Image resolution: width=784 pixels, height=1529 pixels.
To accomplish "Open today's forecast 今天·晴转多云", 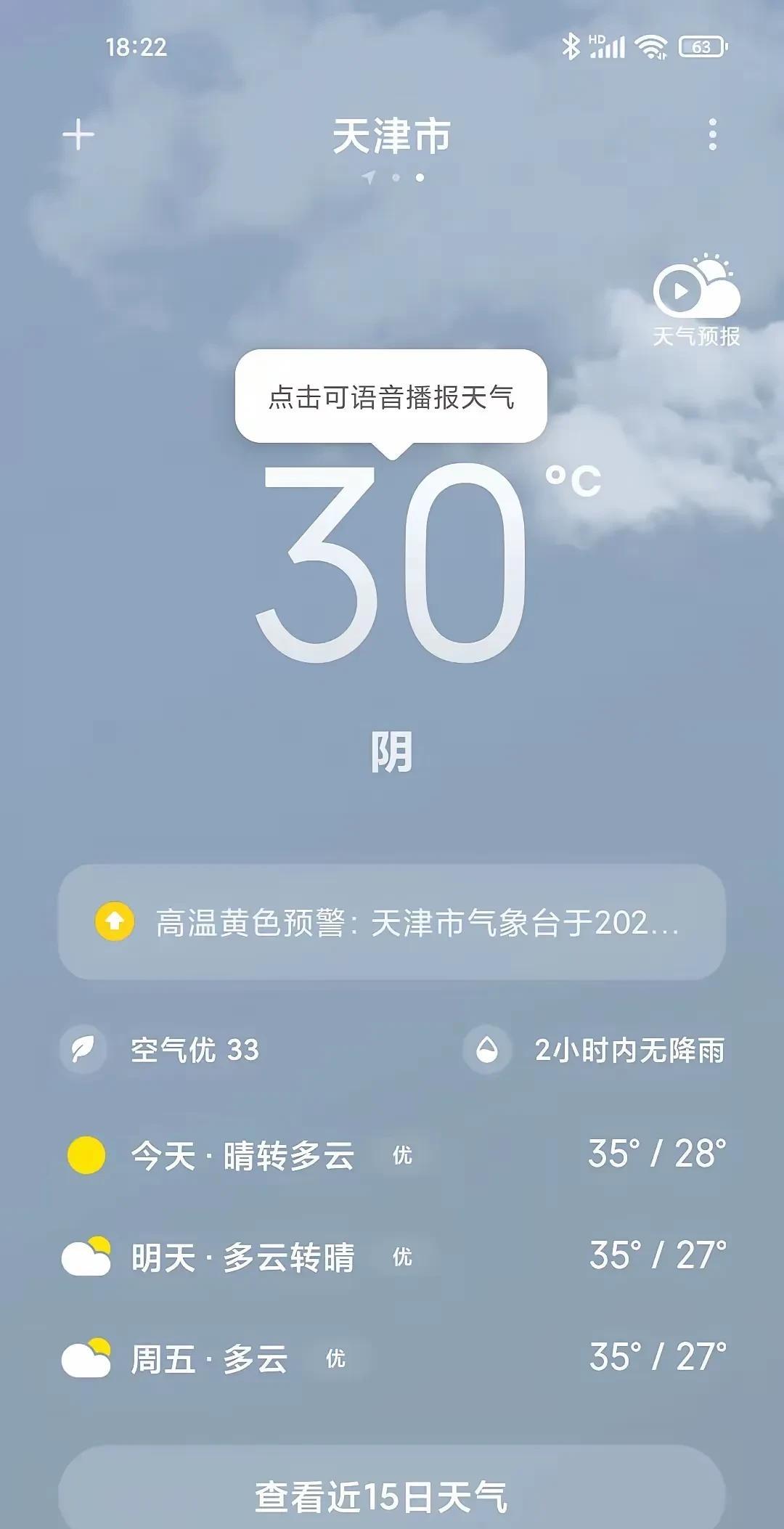I will (392, 1154).
